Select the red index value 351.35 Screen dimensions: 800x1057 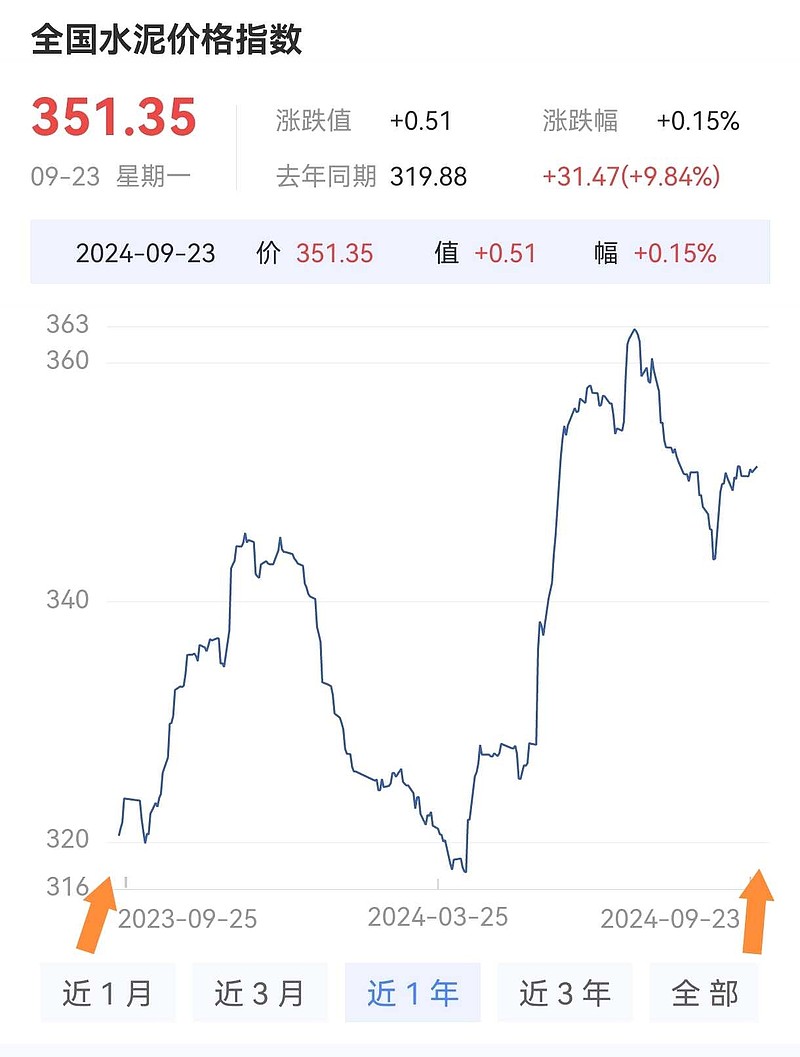click(x=115, y=117)
